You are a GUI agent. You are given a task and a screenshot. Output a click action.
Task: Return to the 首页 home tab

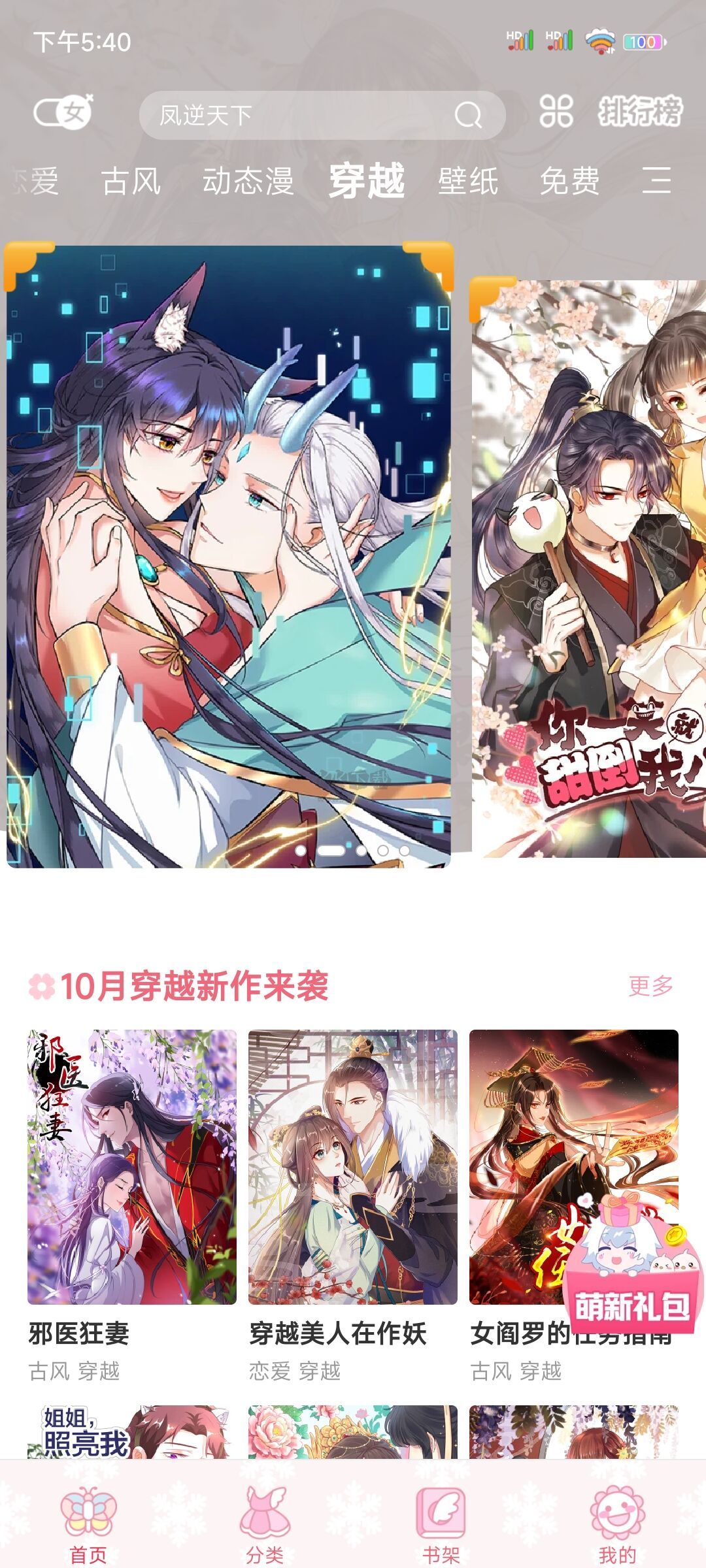tap(88, 1524)
